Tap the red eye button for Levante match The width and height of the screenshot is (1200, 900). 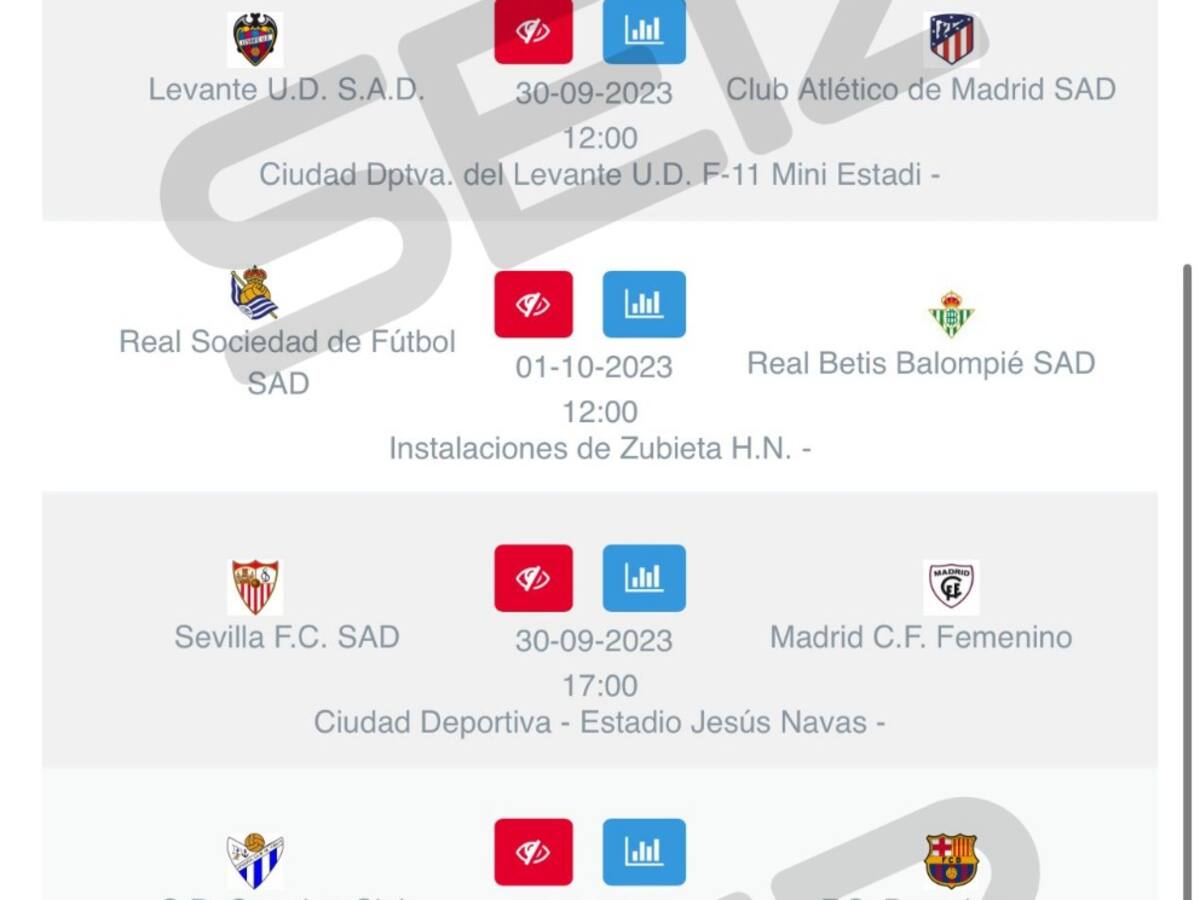(x=533, y=31)
